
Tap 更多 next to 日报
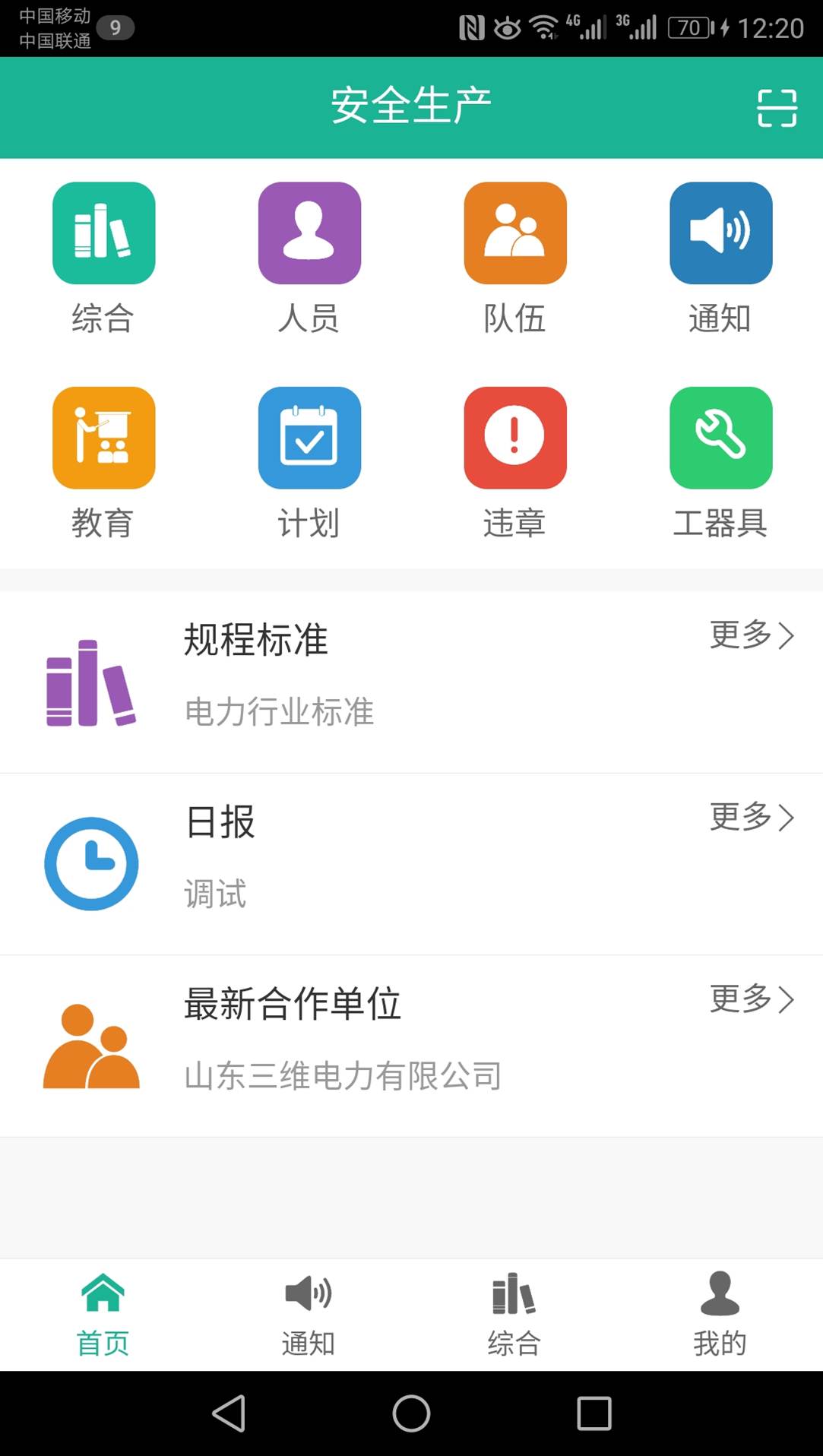click(752, 817)
